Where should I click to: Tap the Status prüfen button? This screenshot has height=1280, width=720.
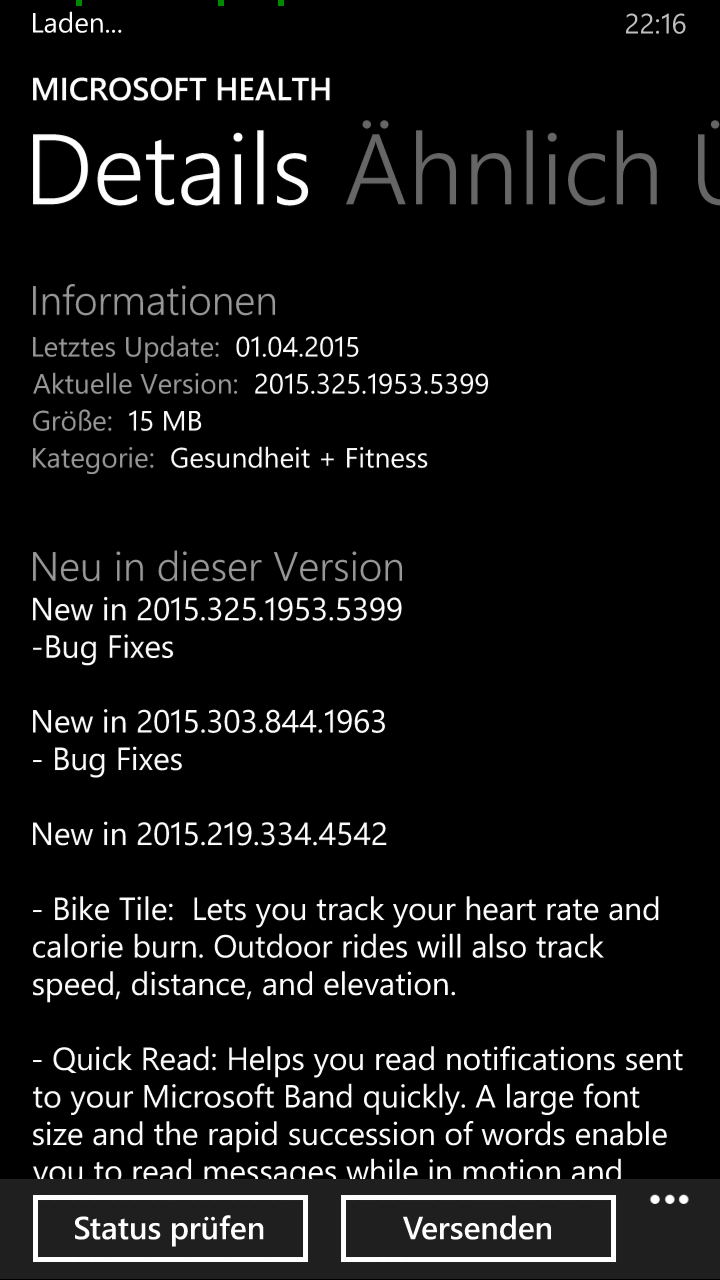pyautogui.click(x=170, y=1228)
